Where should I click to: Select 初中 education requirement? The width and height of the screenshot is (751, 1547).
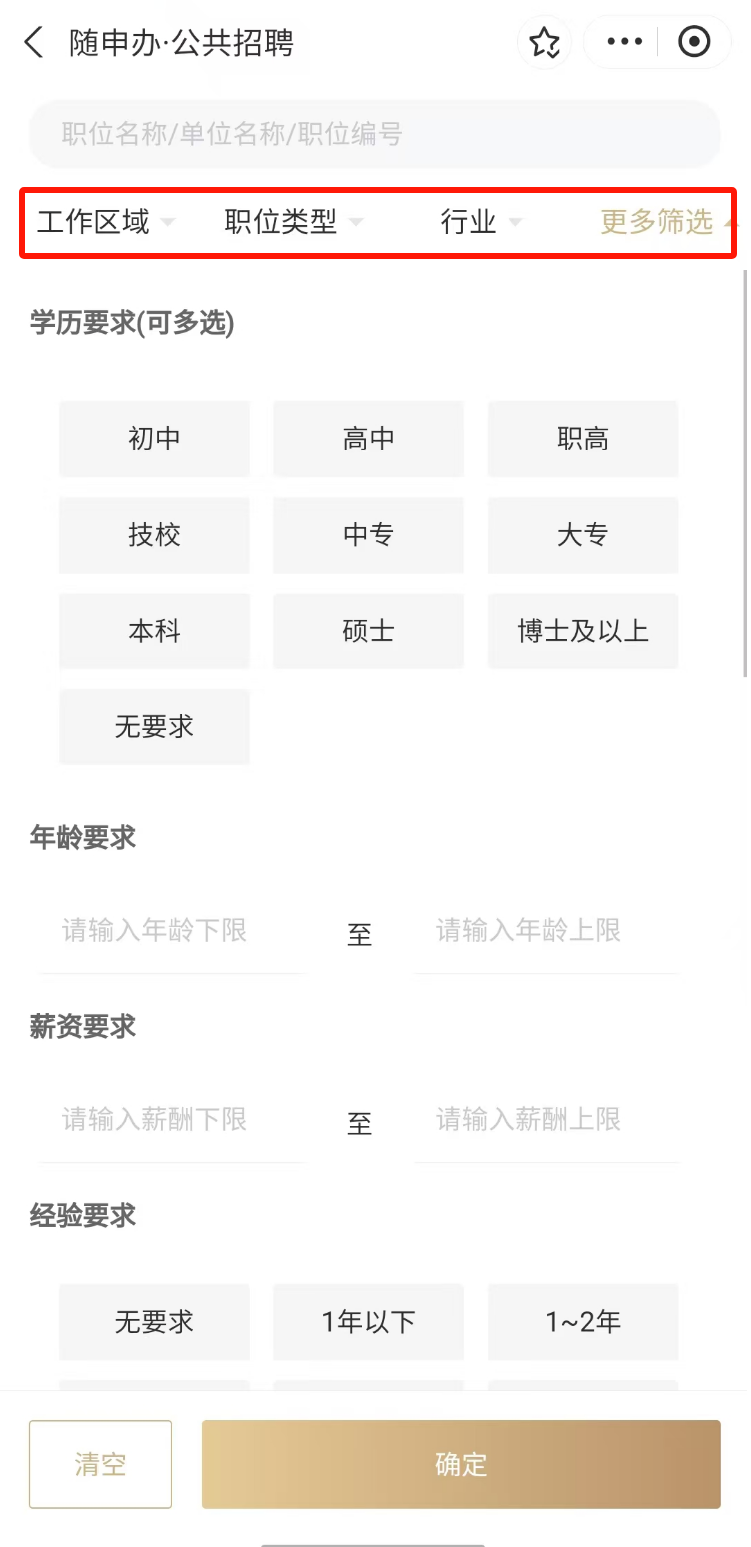(x=154, y=439)
